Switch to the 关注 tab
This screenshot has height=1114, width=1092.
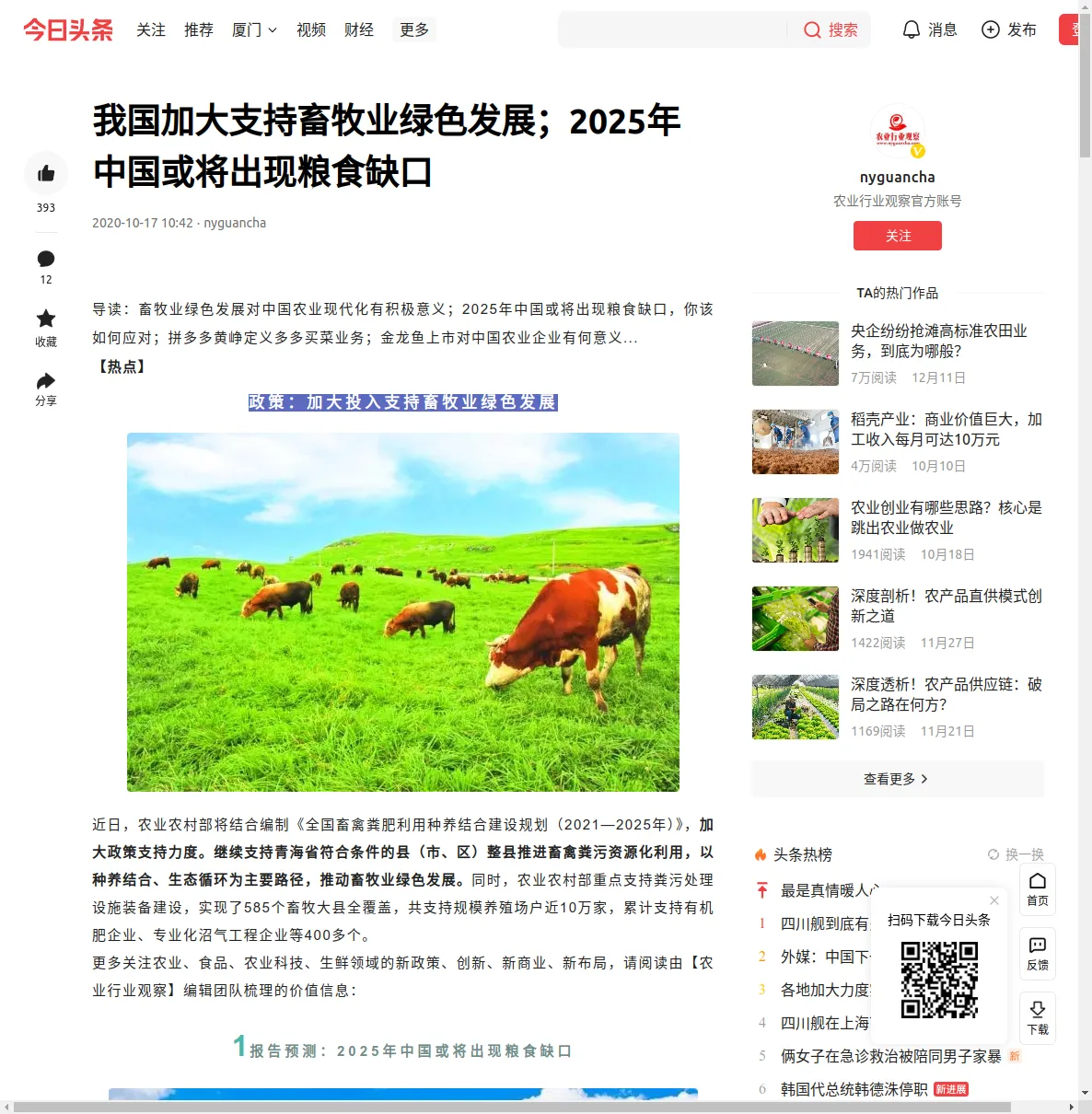point(151,30)
